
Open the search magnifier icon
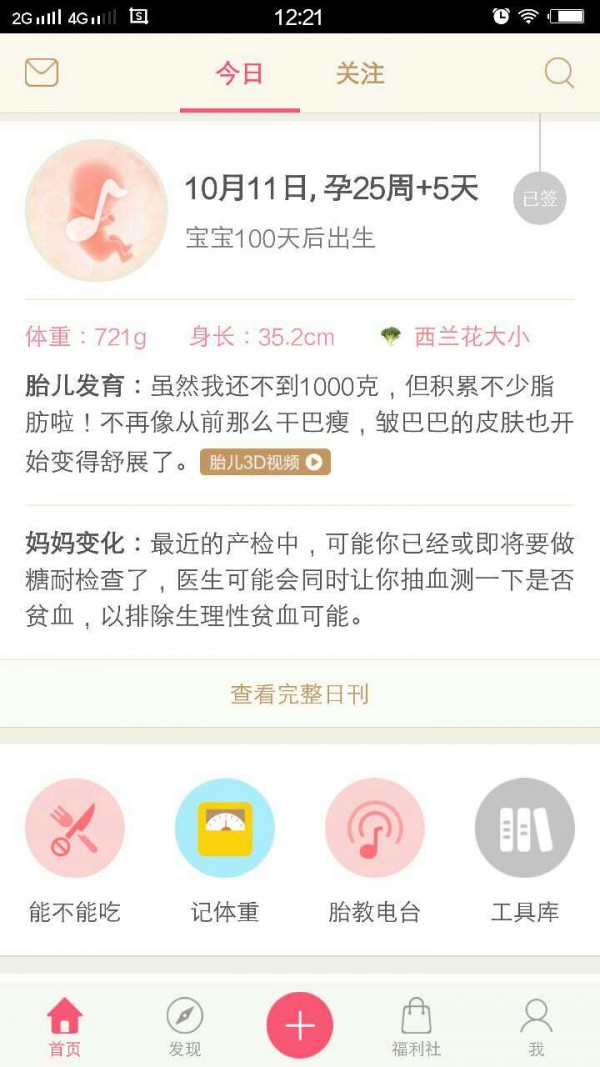point(559,73)
